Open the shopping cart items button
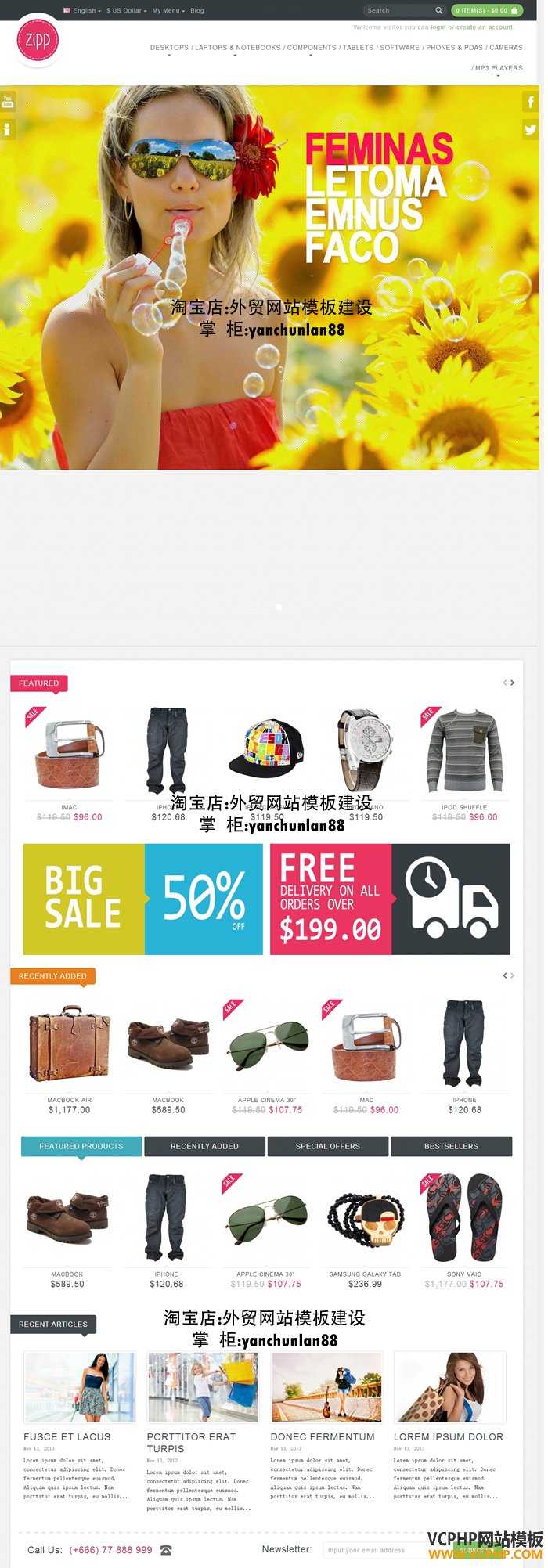 click(486, 11)
